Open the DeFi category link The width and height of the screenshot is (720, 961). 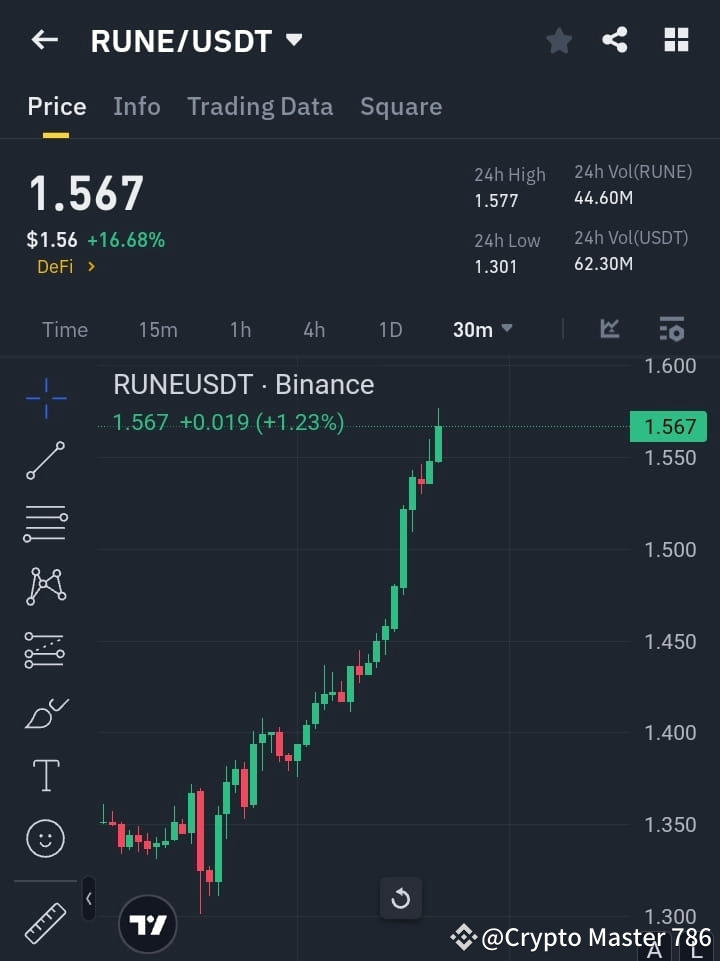click(65, 267)
